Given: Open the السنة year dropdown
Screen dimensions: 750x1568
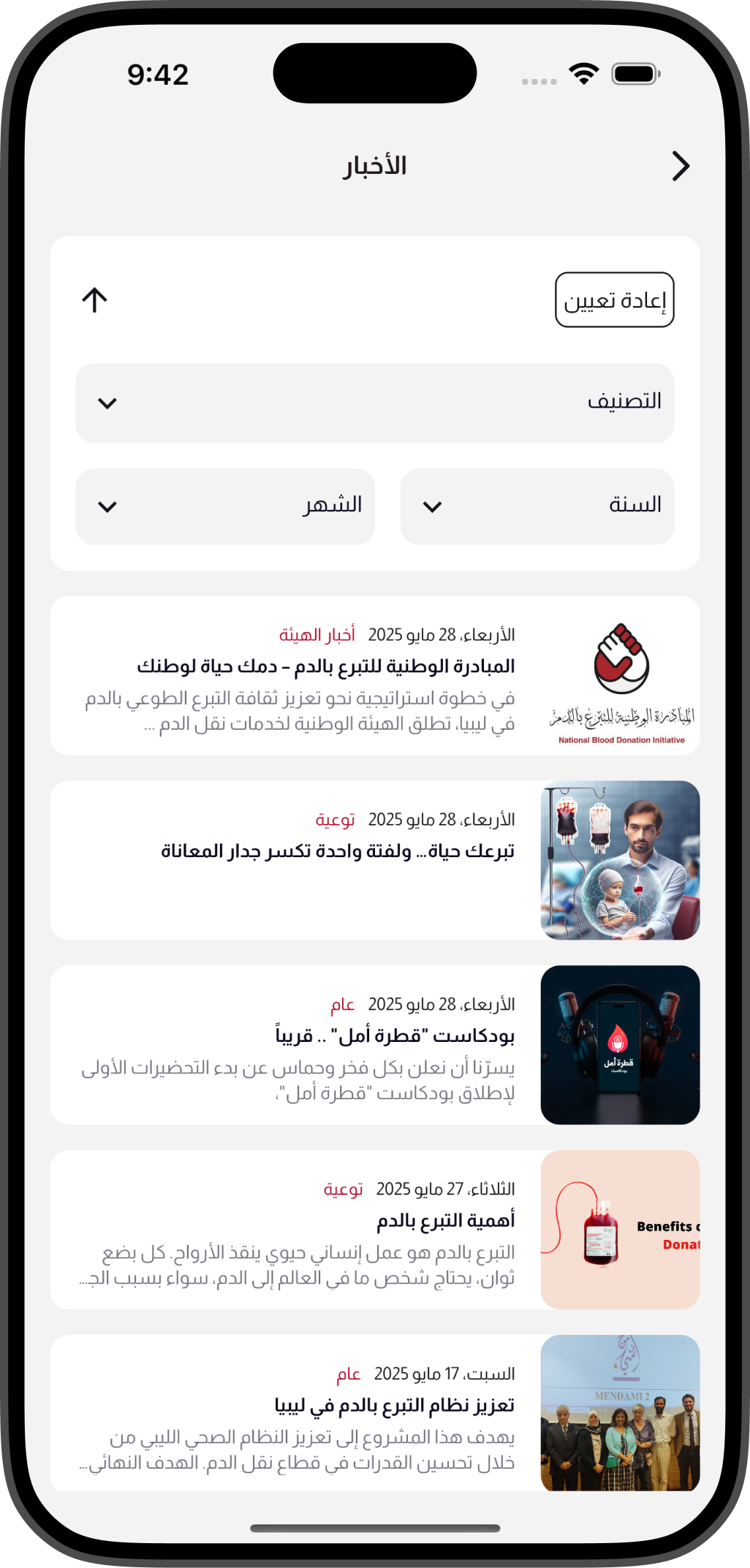Looking at the screenshot, I should coord(537,506).
